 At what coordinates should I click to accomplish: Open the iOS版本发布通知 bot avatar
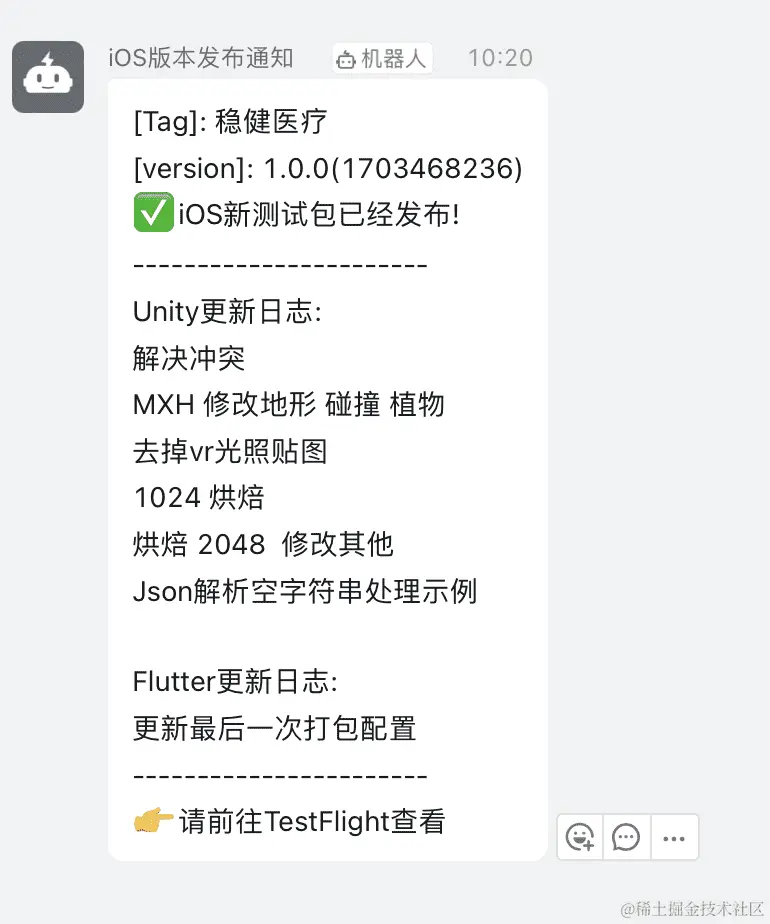coord(48,77)
